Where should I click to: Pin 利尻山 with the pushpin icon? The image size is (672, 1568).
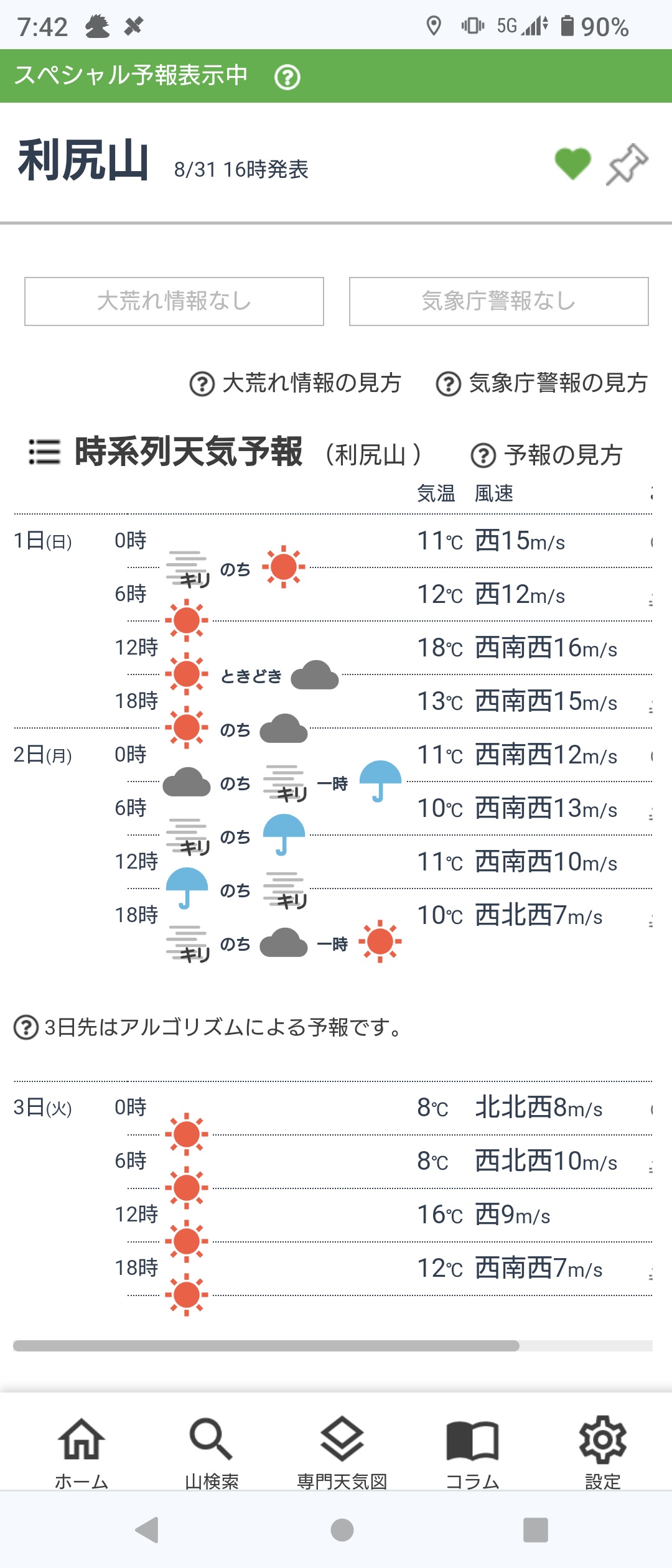pyautogui.click(x=627, y=164)
